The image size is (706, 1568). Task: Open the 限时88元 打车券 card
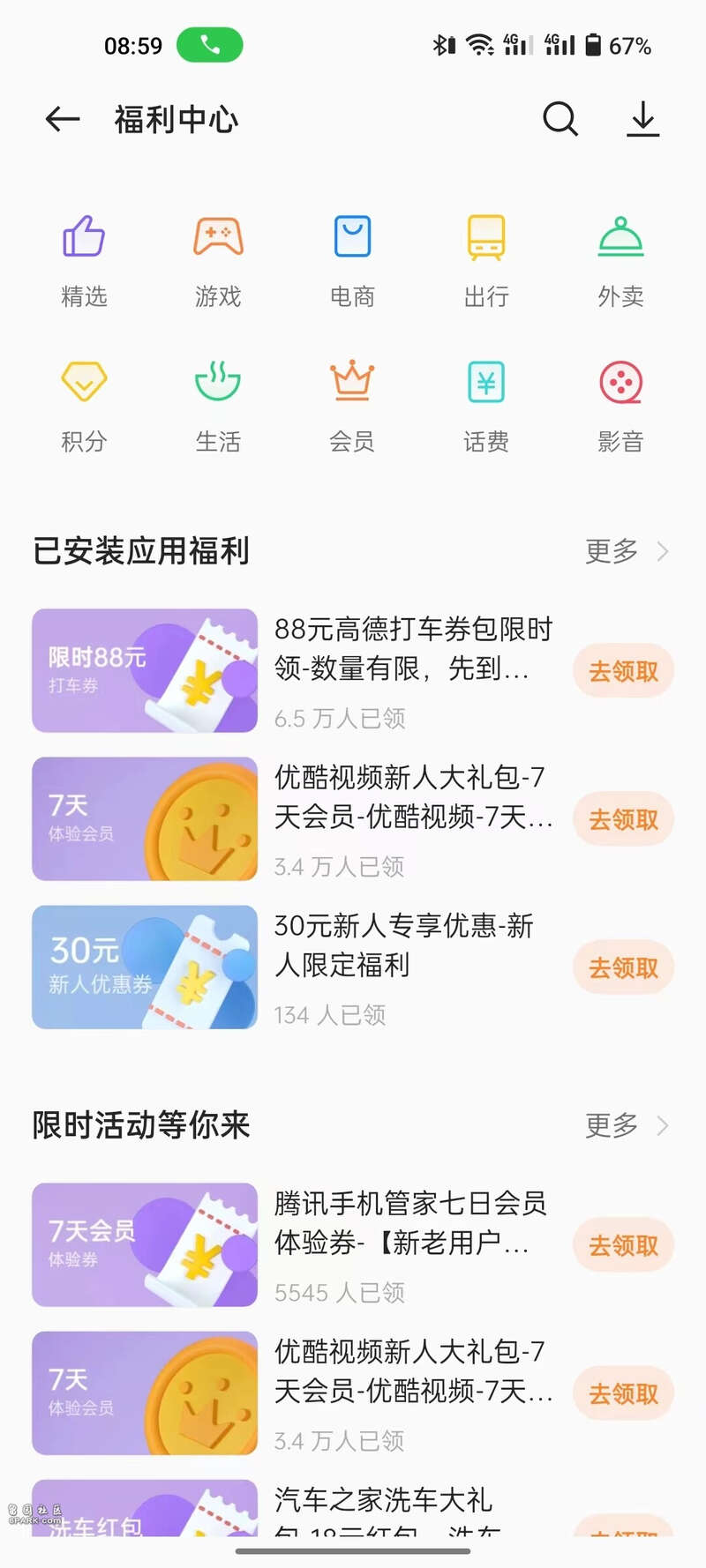145,670
